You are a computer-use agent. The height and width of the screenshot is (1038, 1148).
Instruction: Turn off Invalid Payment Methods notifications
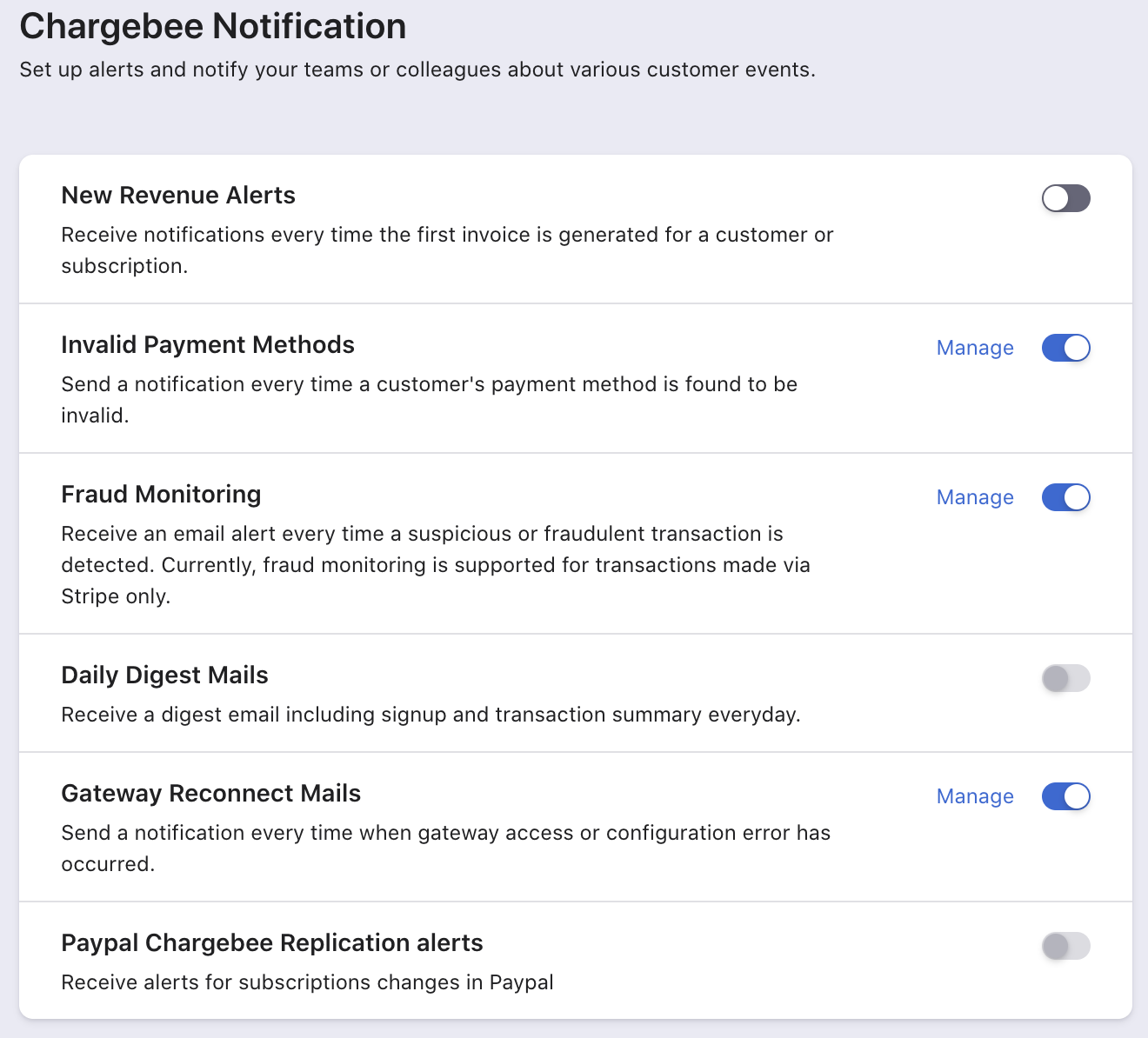click(x=1065, y=348)
